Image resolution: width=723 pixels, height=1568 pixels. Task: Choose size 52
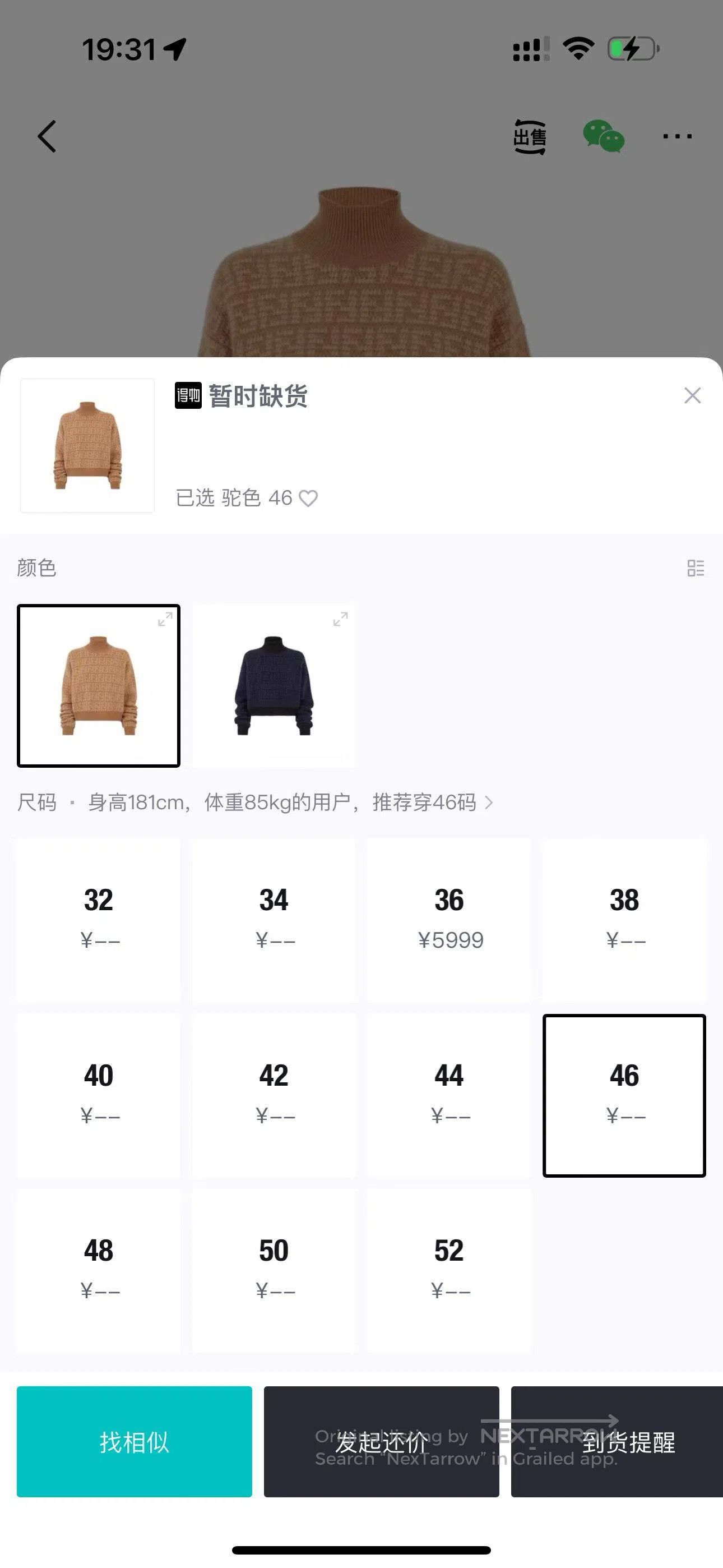[x=449, y=1271]
